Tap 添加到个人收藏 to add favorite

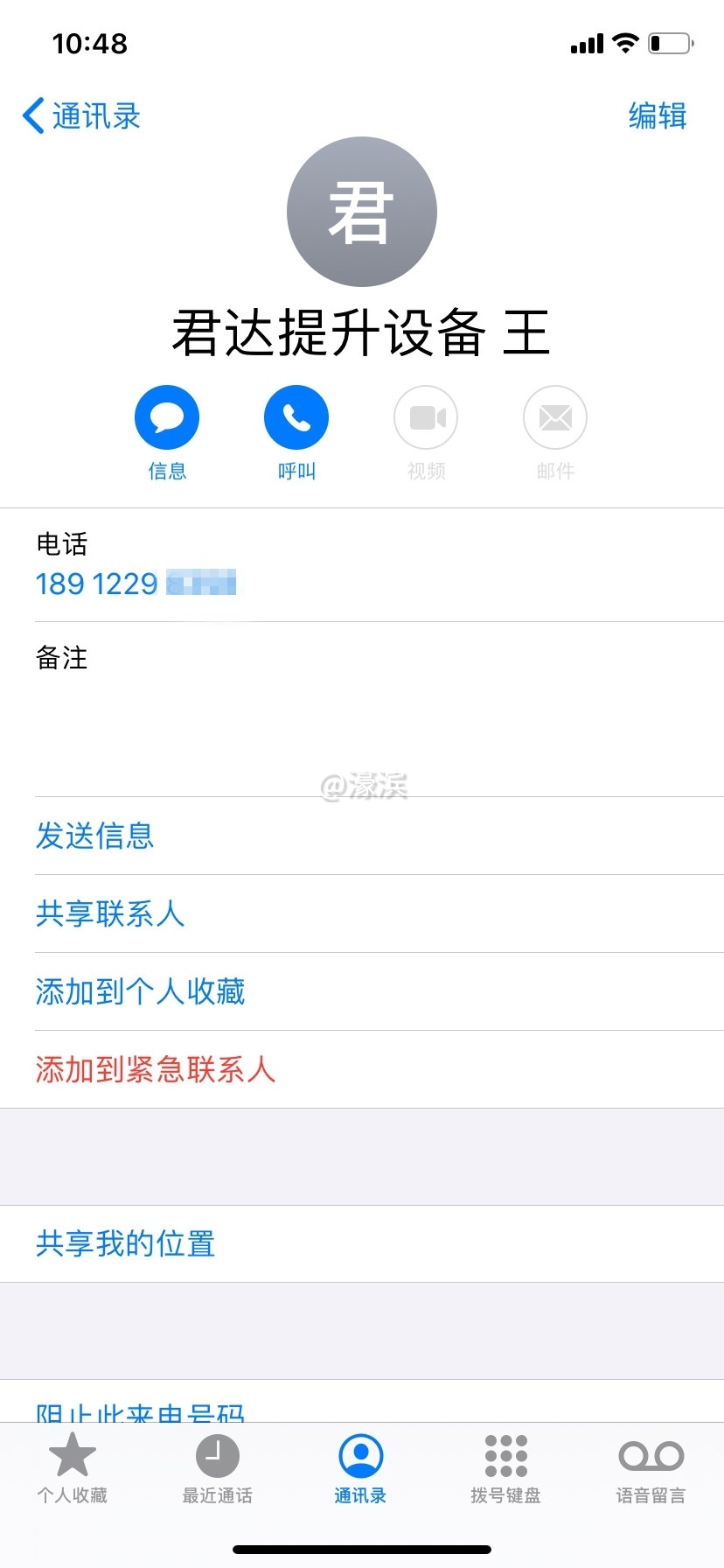140,991
